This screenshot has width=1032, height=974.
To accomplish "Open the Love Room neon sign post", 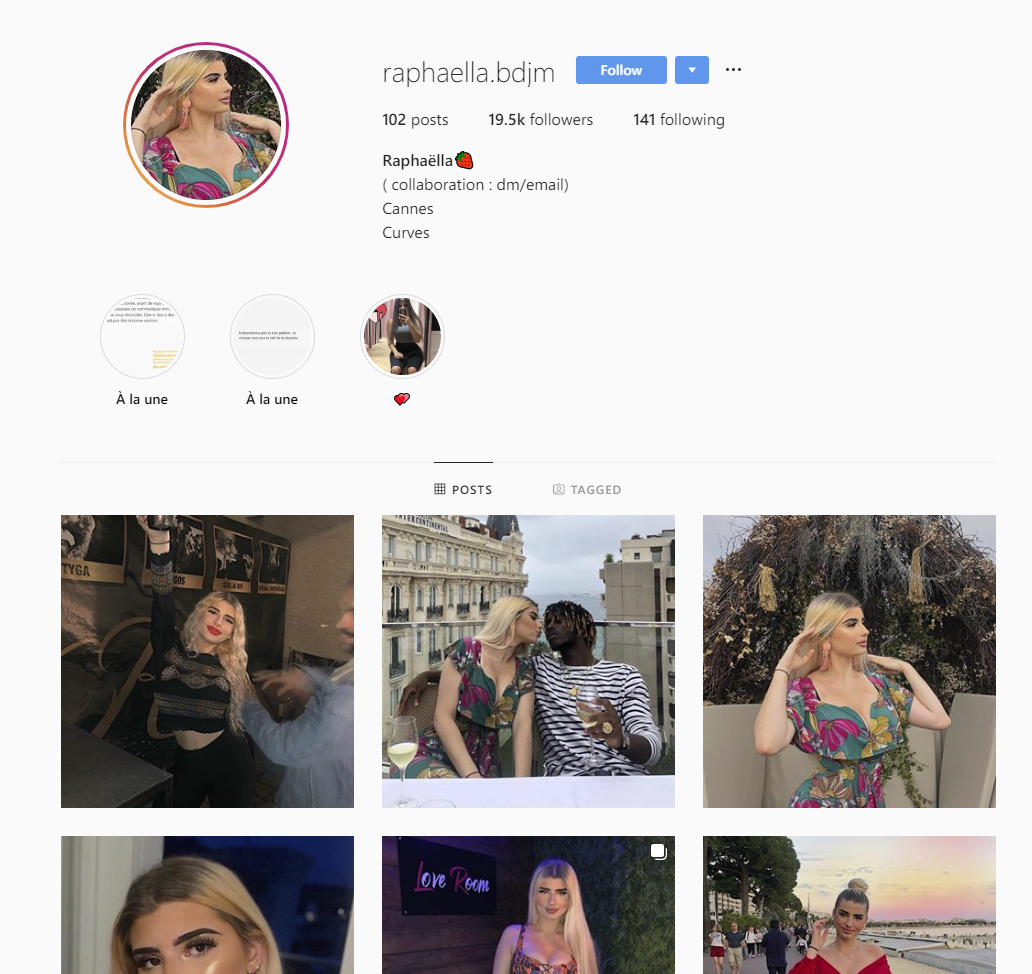I will point(528,905).
